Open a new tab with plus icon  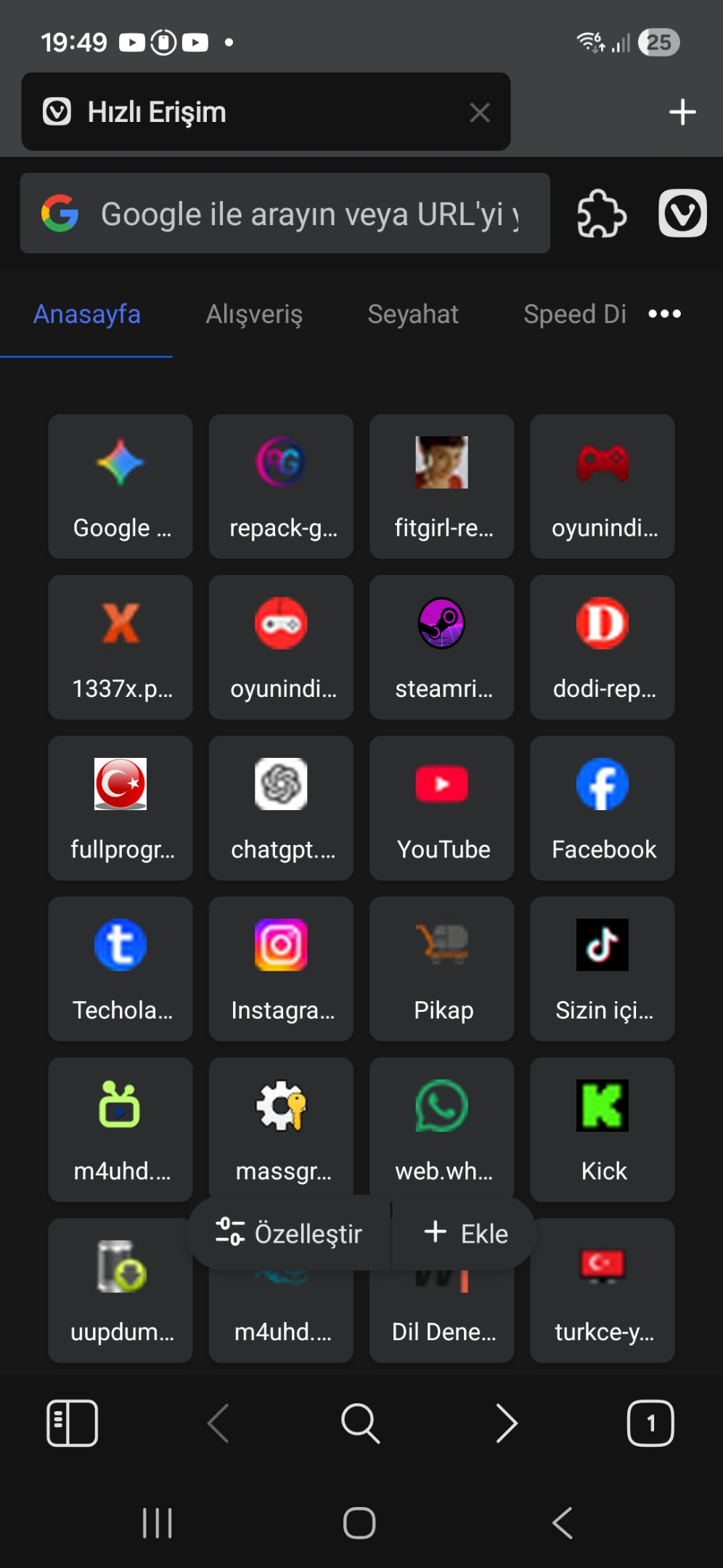coord(682,113)
